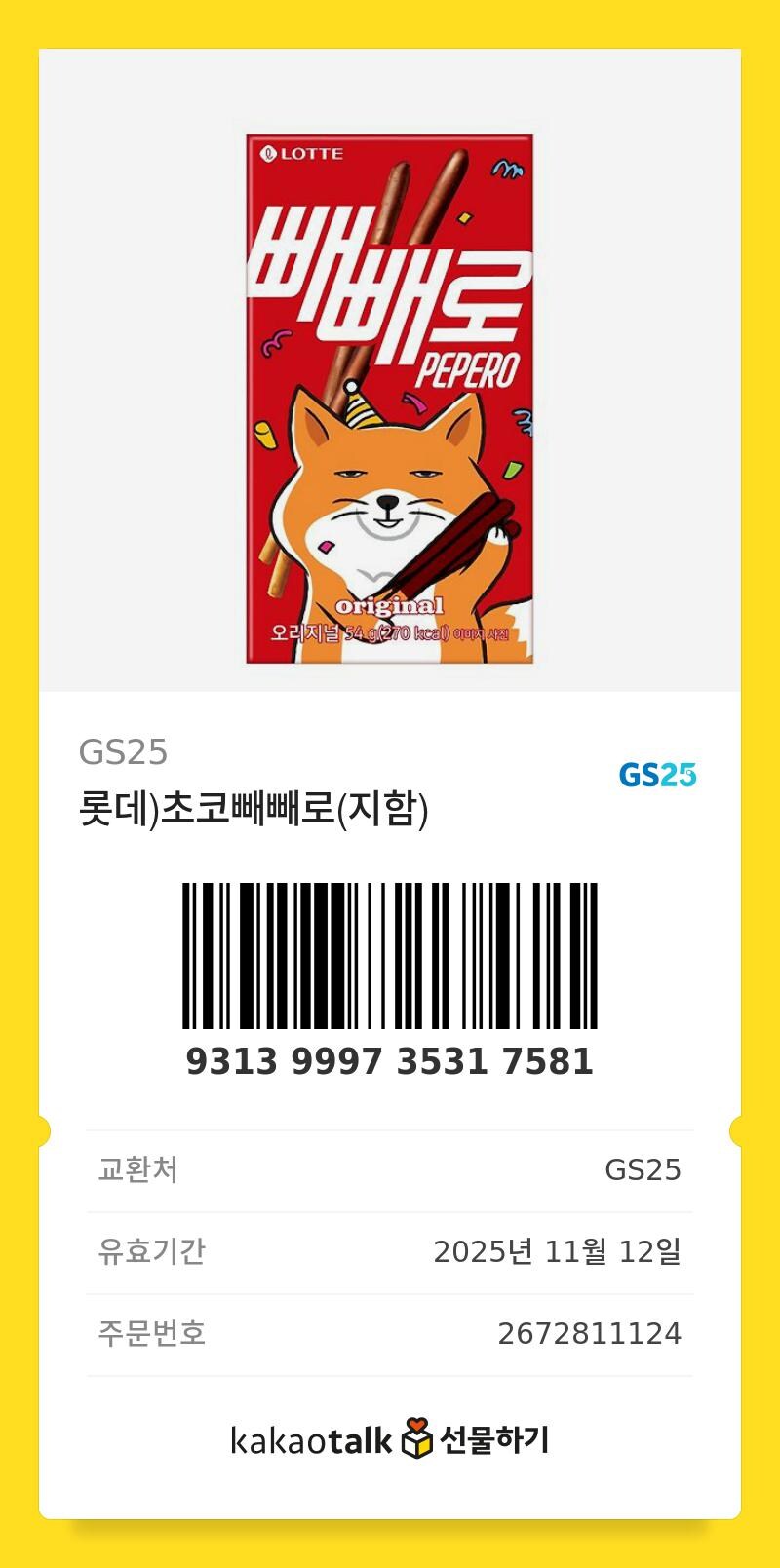Click the original label on the box

pyautogui.click(x=390, y=604)
